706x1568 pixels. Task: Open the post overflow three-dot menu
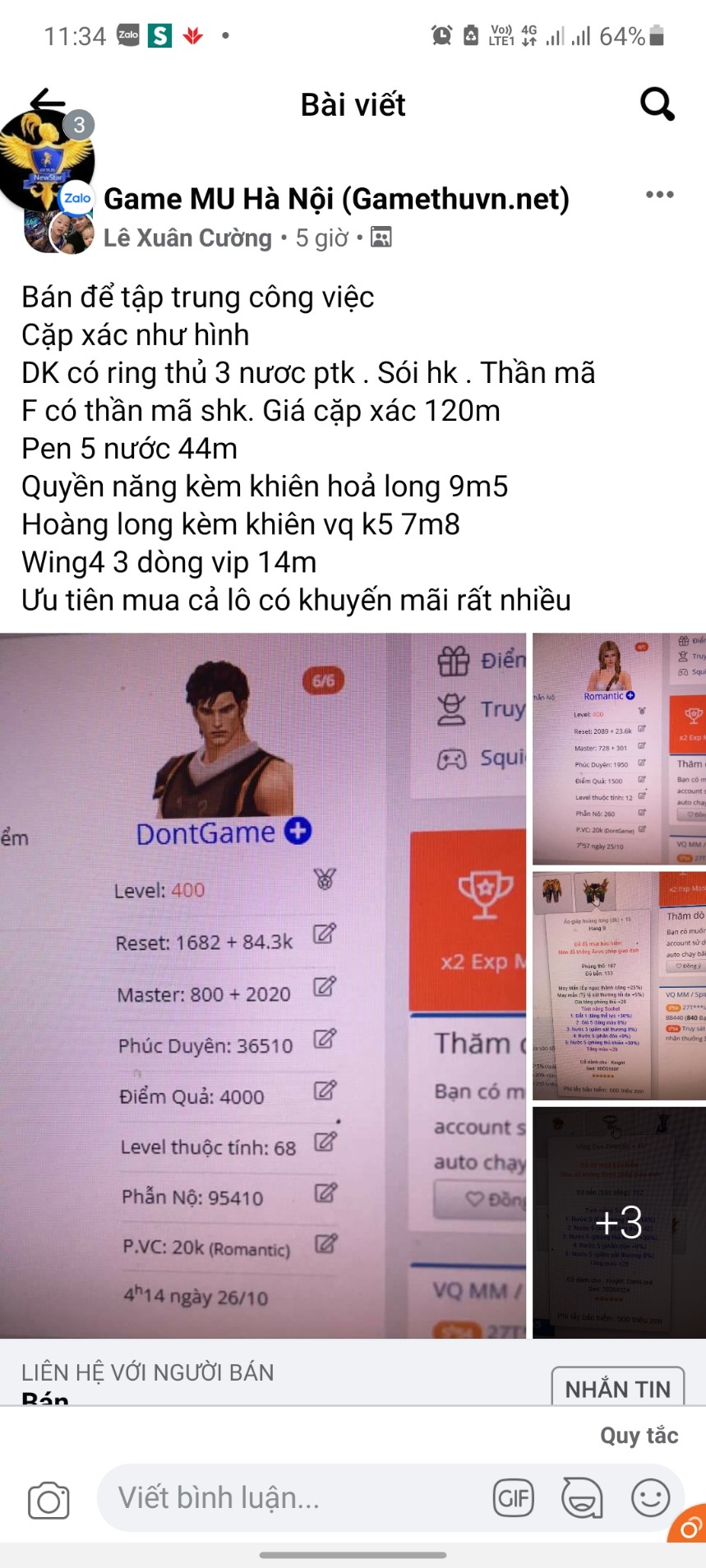tap(659, 195)
